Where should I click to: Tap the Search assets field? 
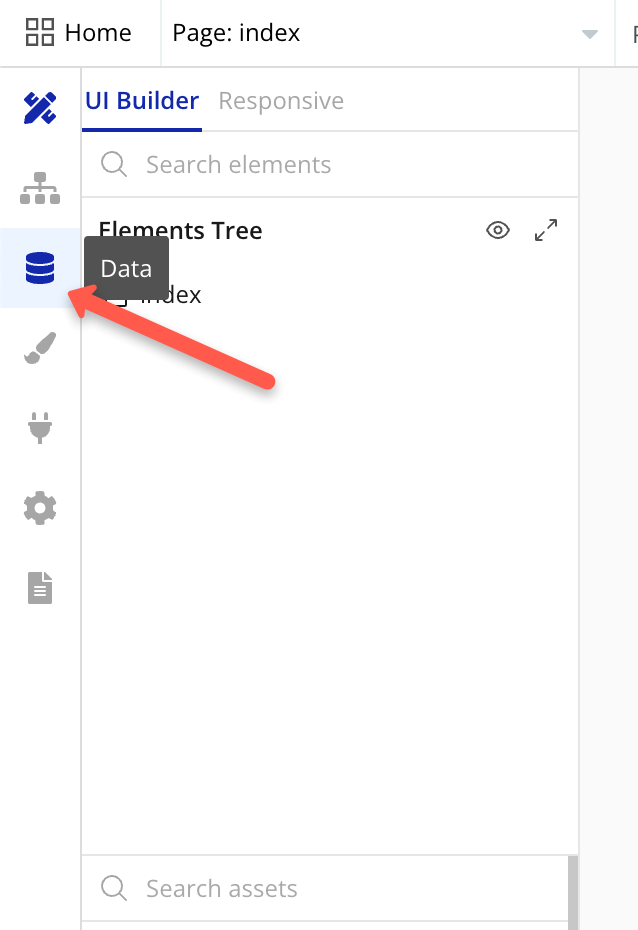(x=330, y=888)
